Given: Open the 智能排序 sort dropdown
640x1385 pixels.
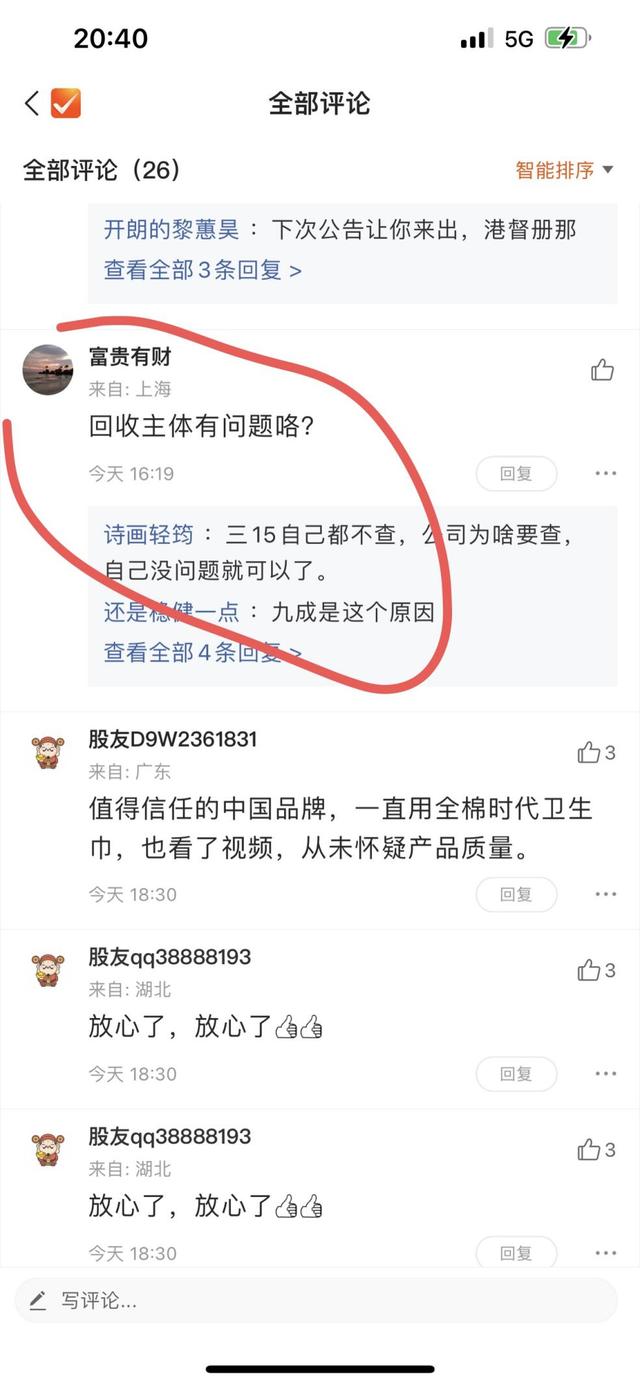Looking at the screenshot, I should pyautogui.click(x=564, y=170).
